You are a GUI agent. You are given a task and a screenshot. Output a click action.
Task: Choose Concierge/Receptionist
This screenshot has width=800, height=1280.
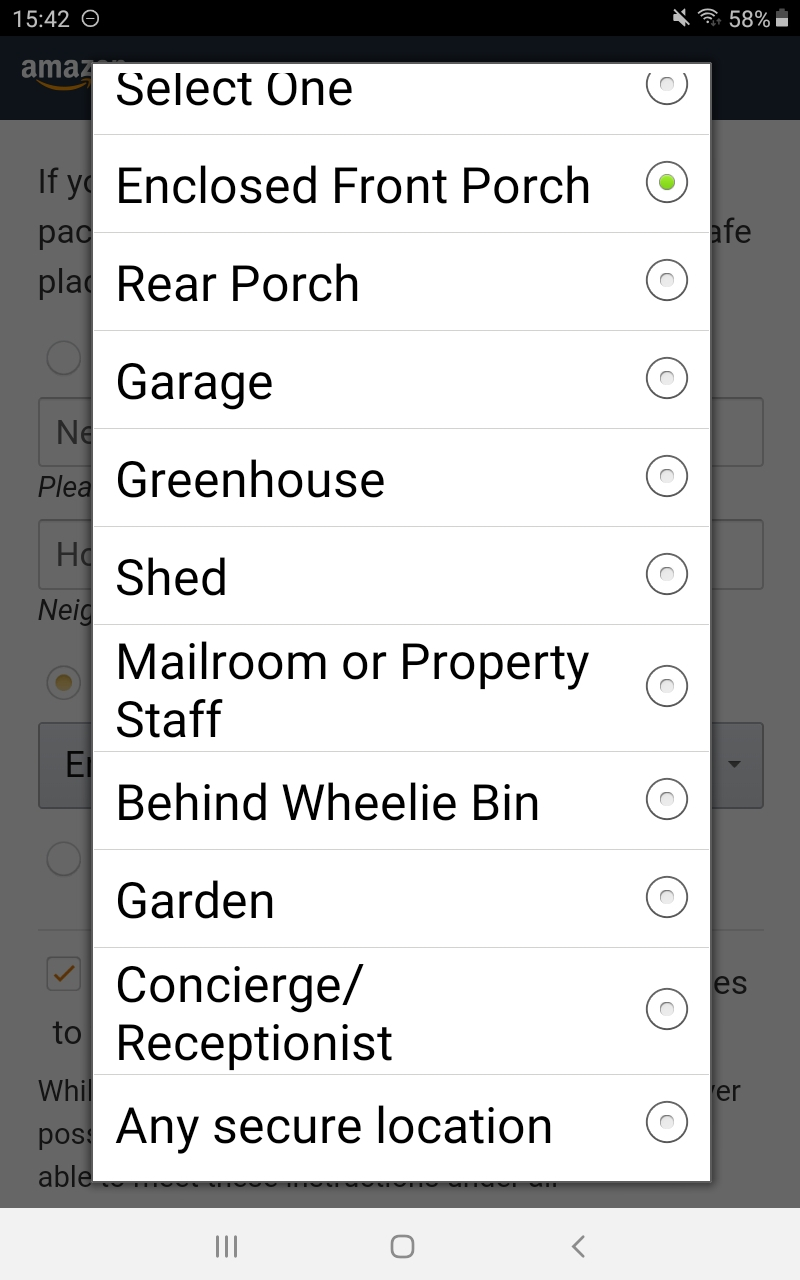click(400, 1012)
